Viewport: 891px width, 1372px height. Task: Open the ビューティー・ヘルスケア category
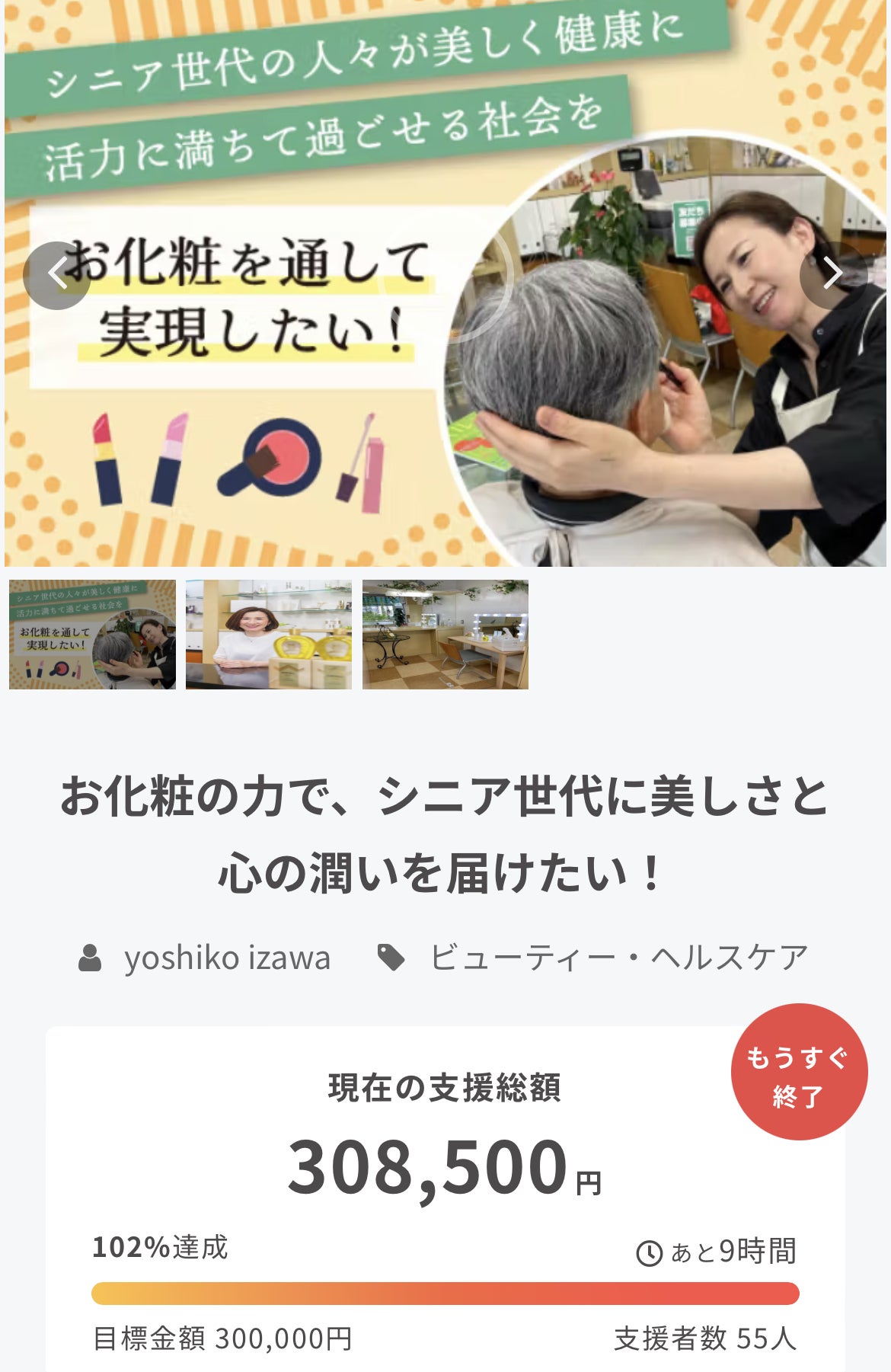point(618,958)
